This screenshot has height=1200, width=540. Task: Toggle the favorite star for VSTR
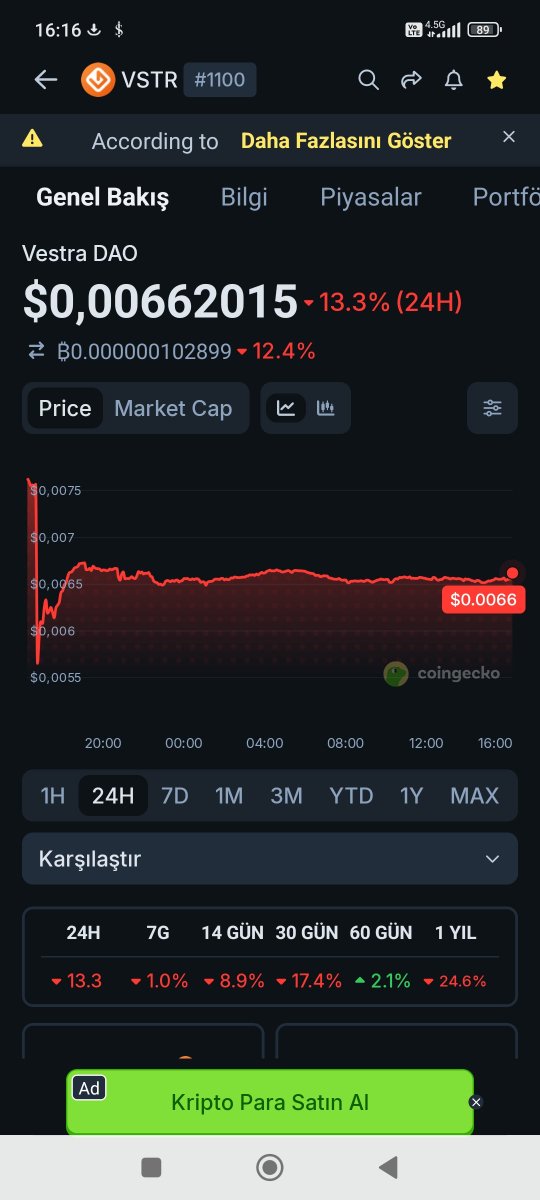(497, 80)
